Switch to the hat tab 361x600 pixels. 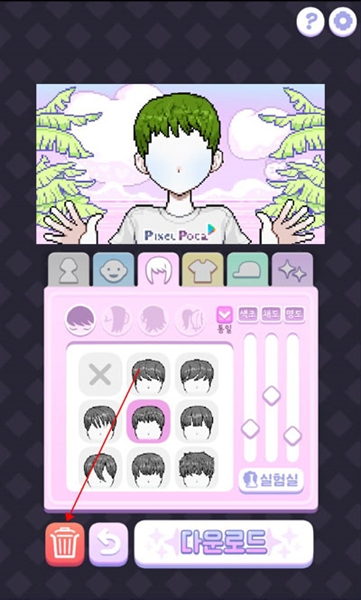tap(247, 269)
